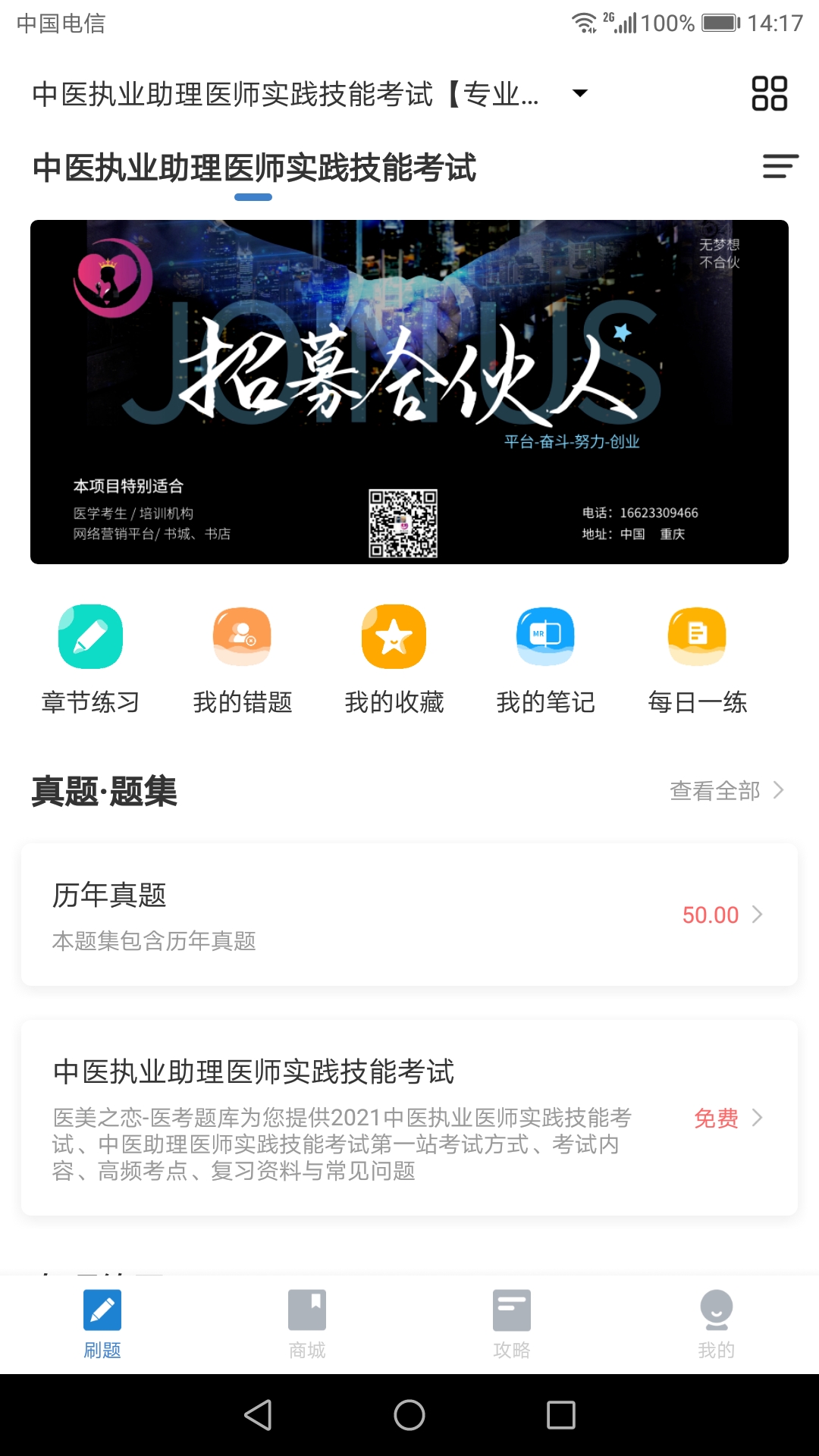The image size is (819, 1456).
Task: Tap the system home button
Action: [x=409, y=1415]
